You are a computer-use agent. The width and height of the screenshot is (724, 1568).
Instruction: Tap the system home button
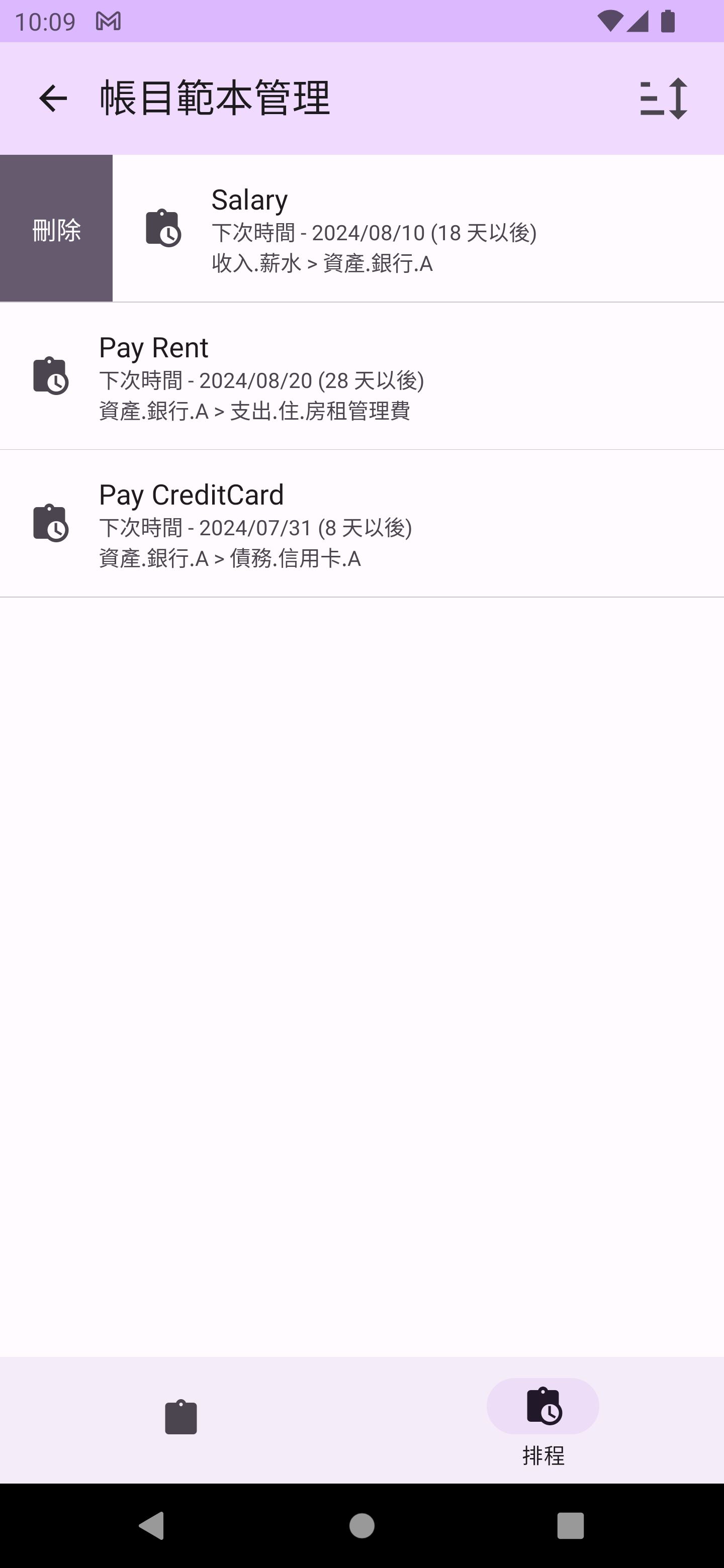(361, 1525)
